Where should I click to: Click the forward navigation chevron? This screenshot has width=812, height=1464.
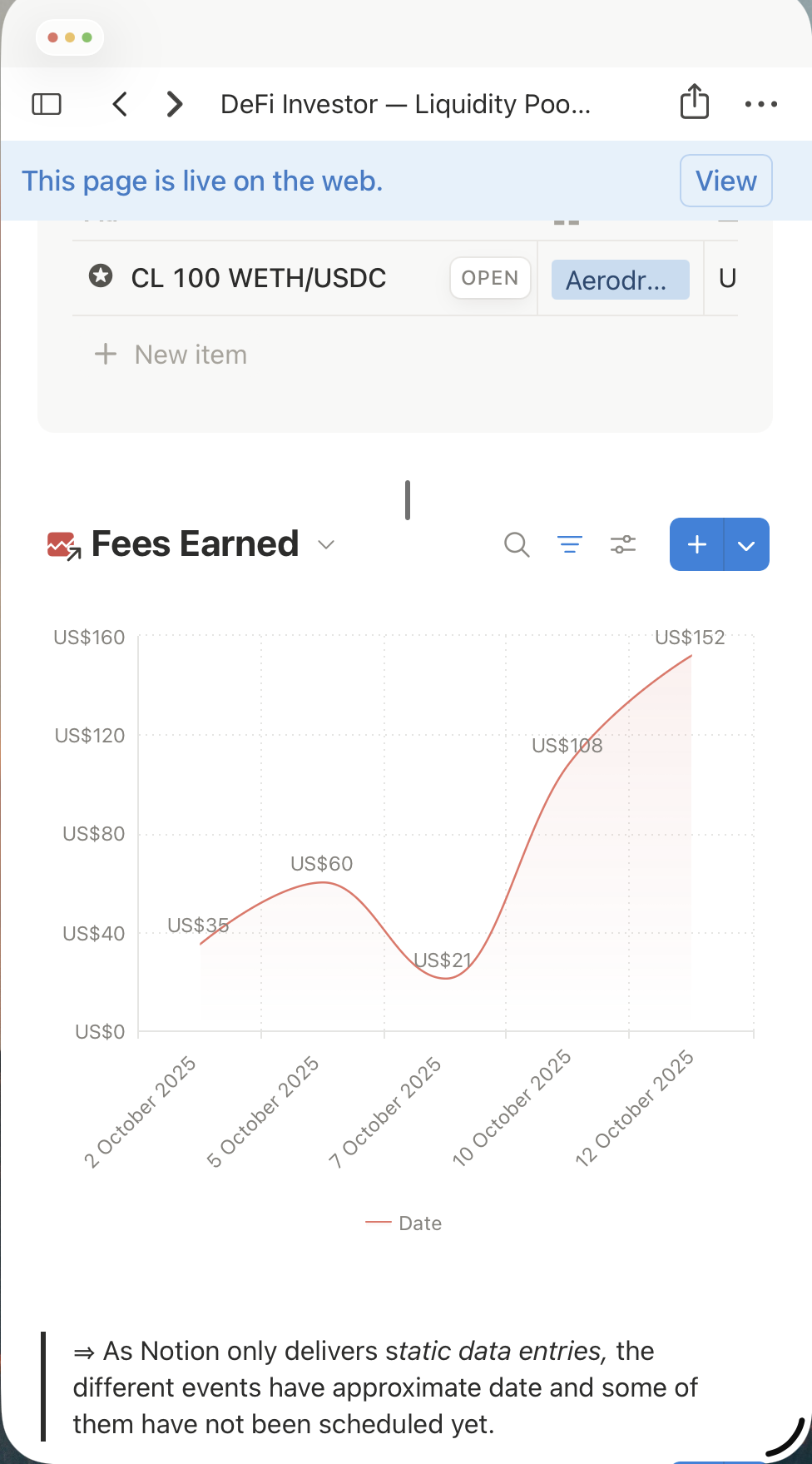174,103
